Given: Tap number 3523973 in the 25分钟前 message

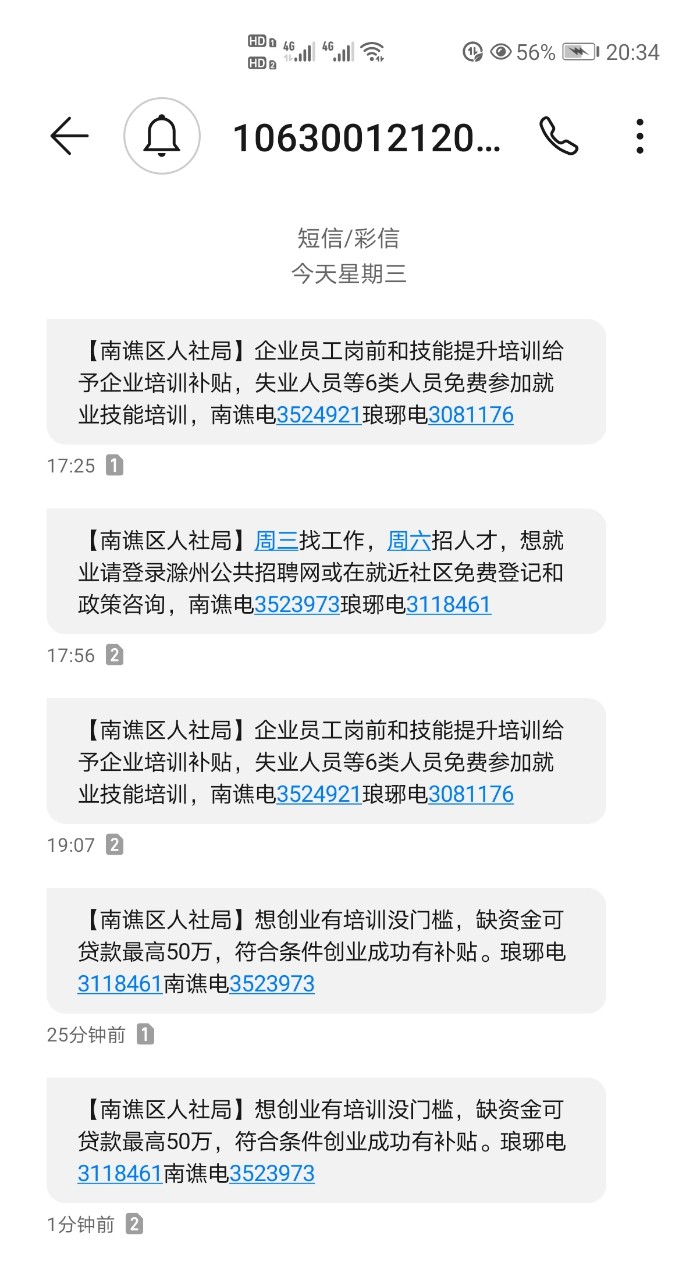Looking at the screenshot, I should click(x=272, y=984).
